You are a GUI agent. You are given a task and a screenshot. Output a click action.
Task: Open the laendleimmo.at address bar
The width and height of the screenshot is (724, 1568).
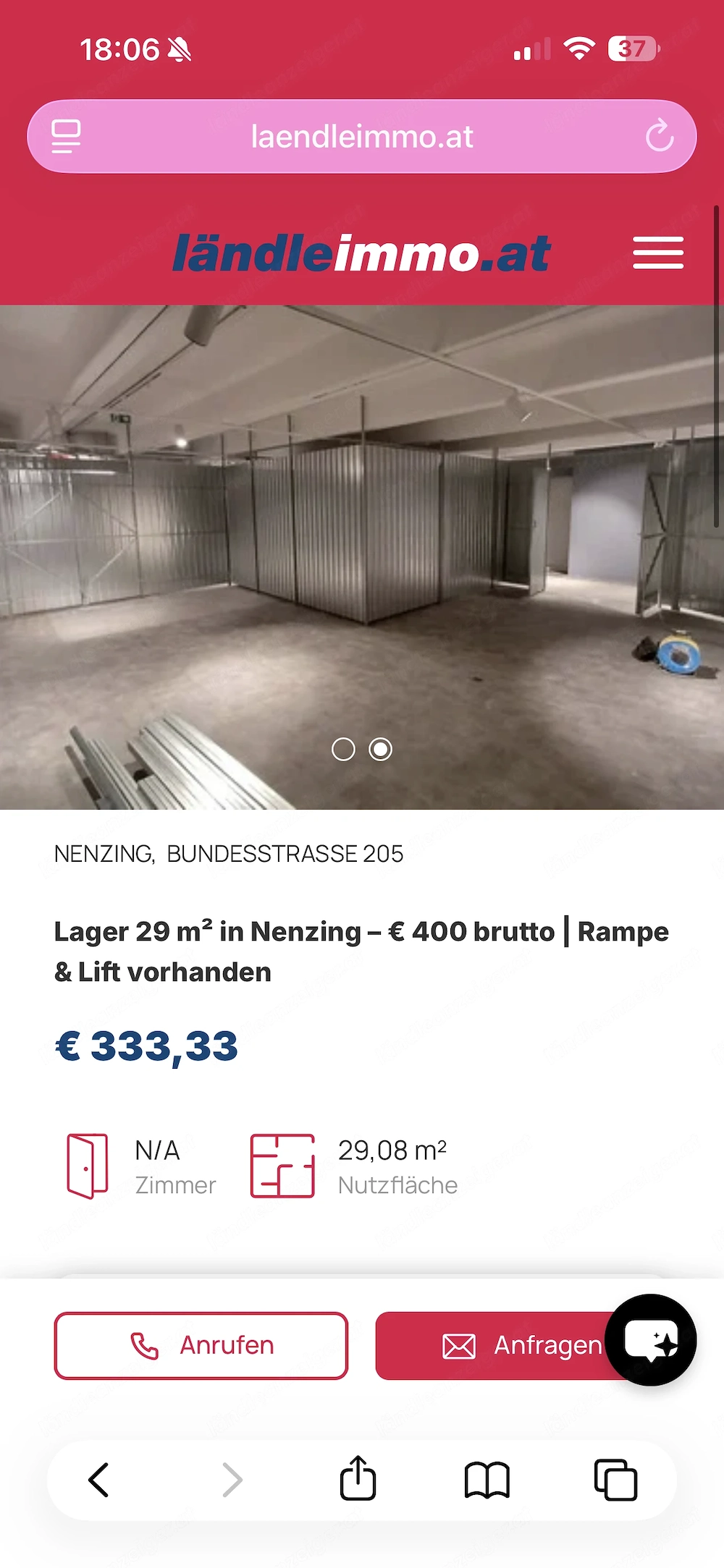[362, 136]
